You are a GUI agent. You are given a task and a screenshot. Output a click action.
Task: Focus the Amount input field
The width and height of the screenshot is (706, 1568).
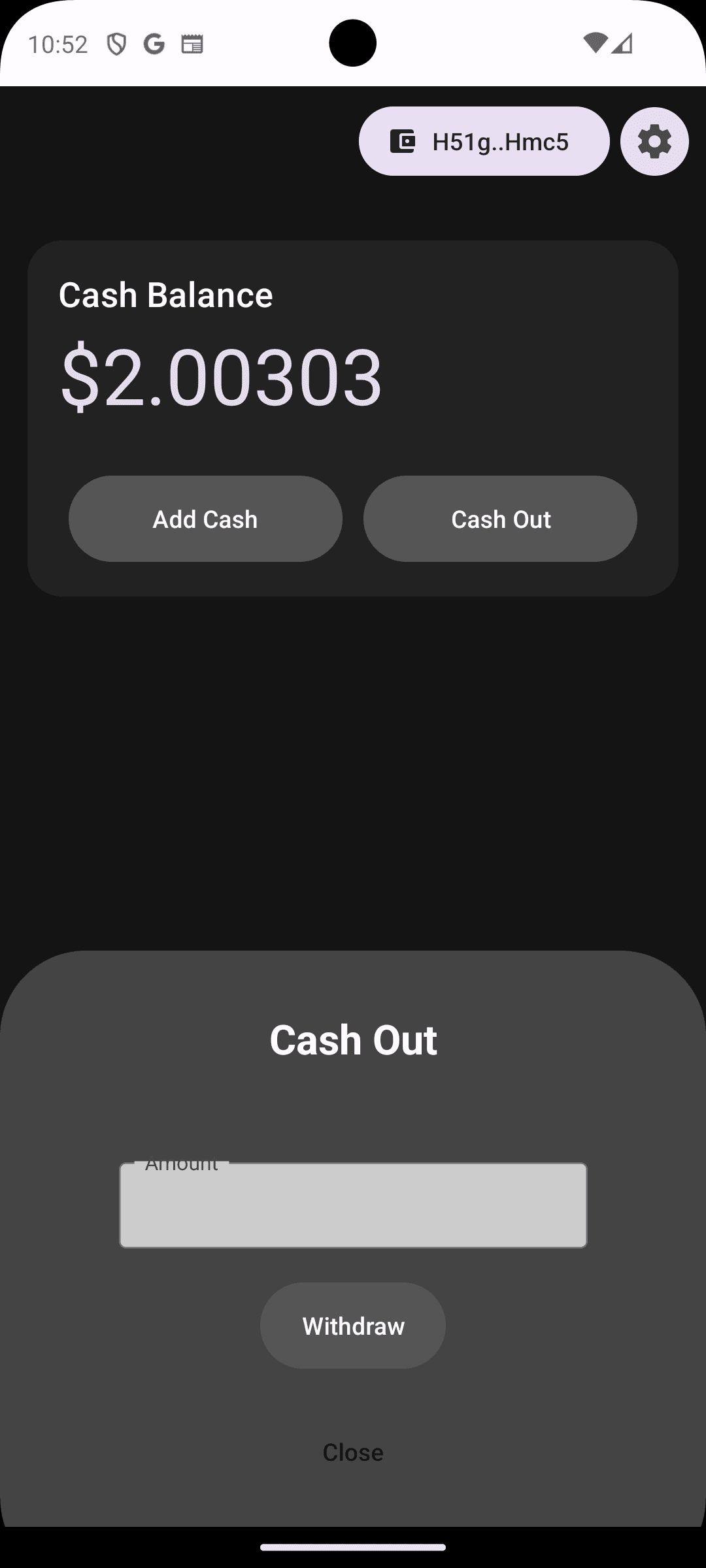pyautogui.click(x=353, y=1204)
